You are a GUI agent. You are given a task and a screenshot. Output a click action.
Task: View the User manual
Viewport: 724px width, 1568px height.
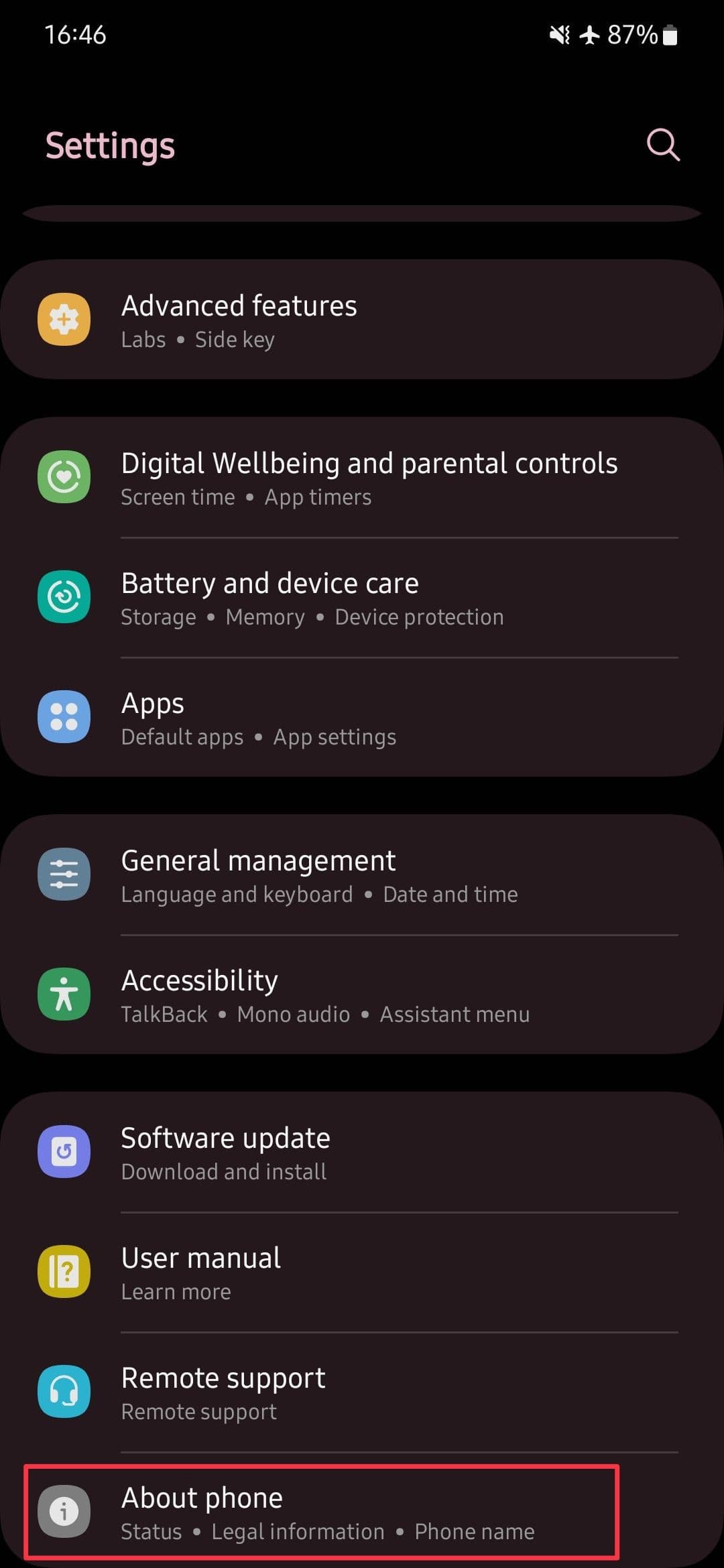click(x=362, y=1272)
